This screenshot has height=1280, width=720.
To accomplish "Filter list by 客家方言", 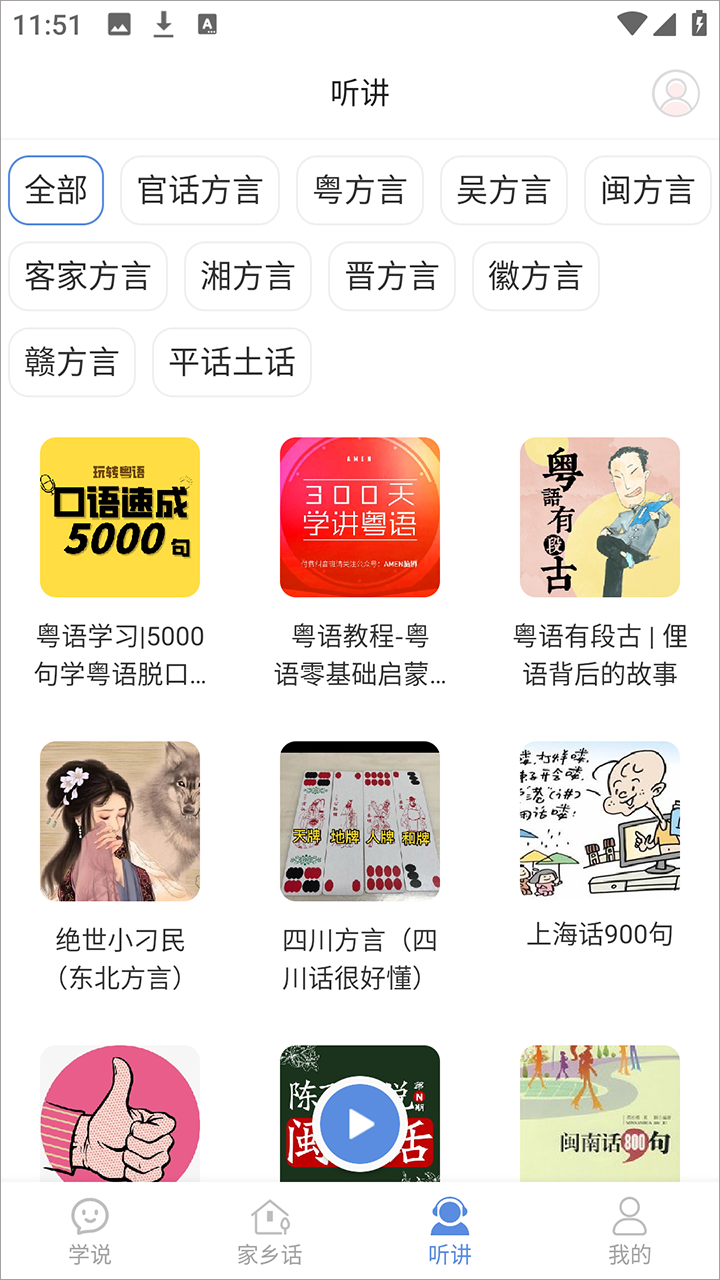I will coord(88,276).
